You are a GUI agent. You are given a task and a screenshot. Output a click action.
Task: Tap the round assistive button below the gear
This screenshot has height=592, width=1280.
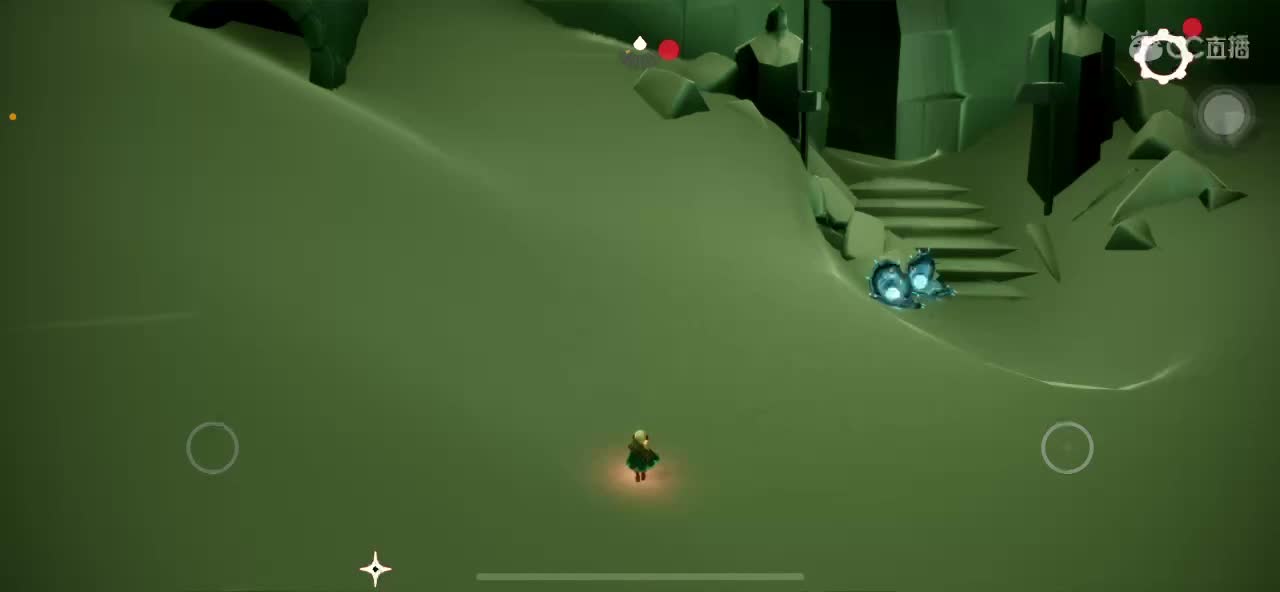point(1224,114)
